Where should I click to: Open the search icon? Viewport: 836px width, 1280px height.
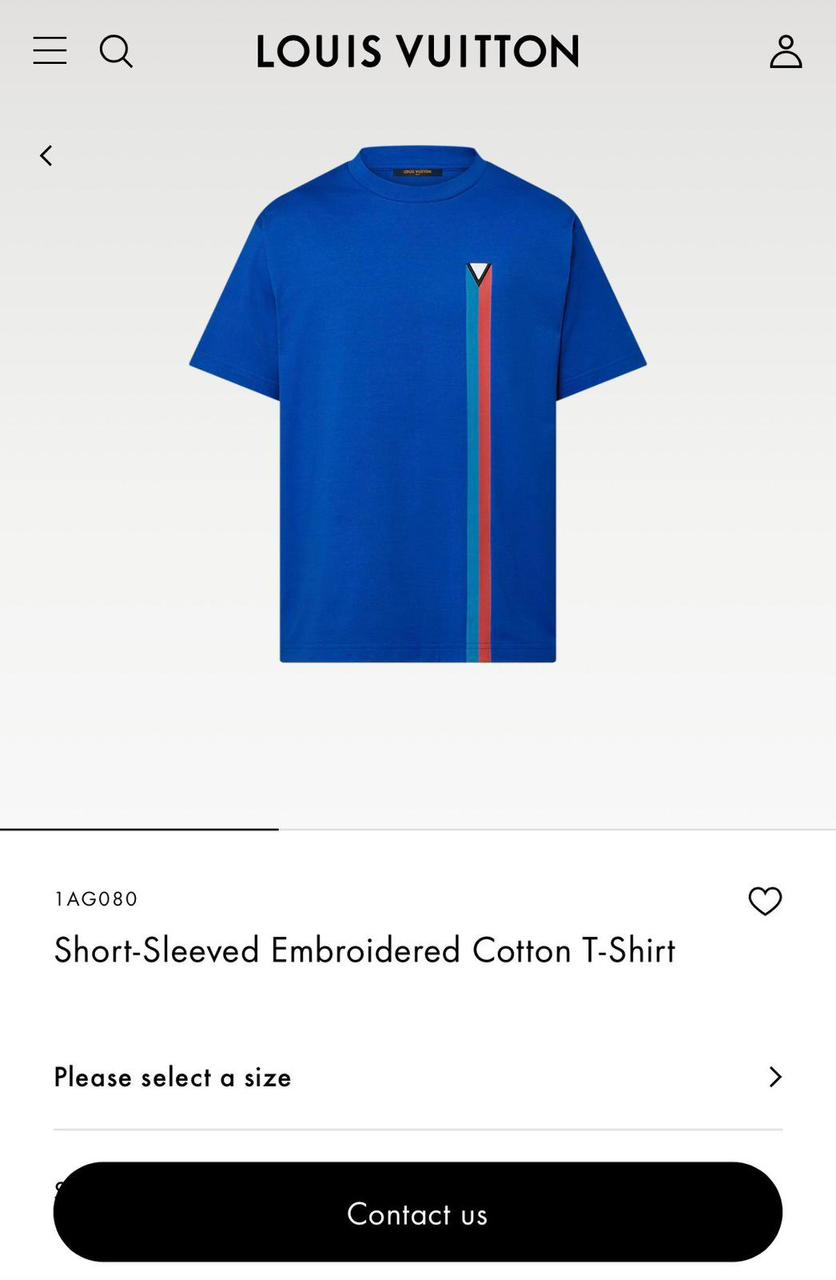tap(116, 51)
